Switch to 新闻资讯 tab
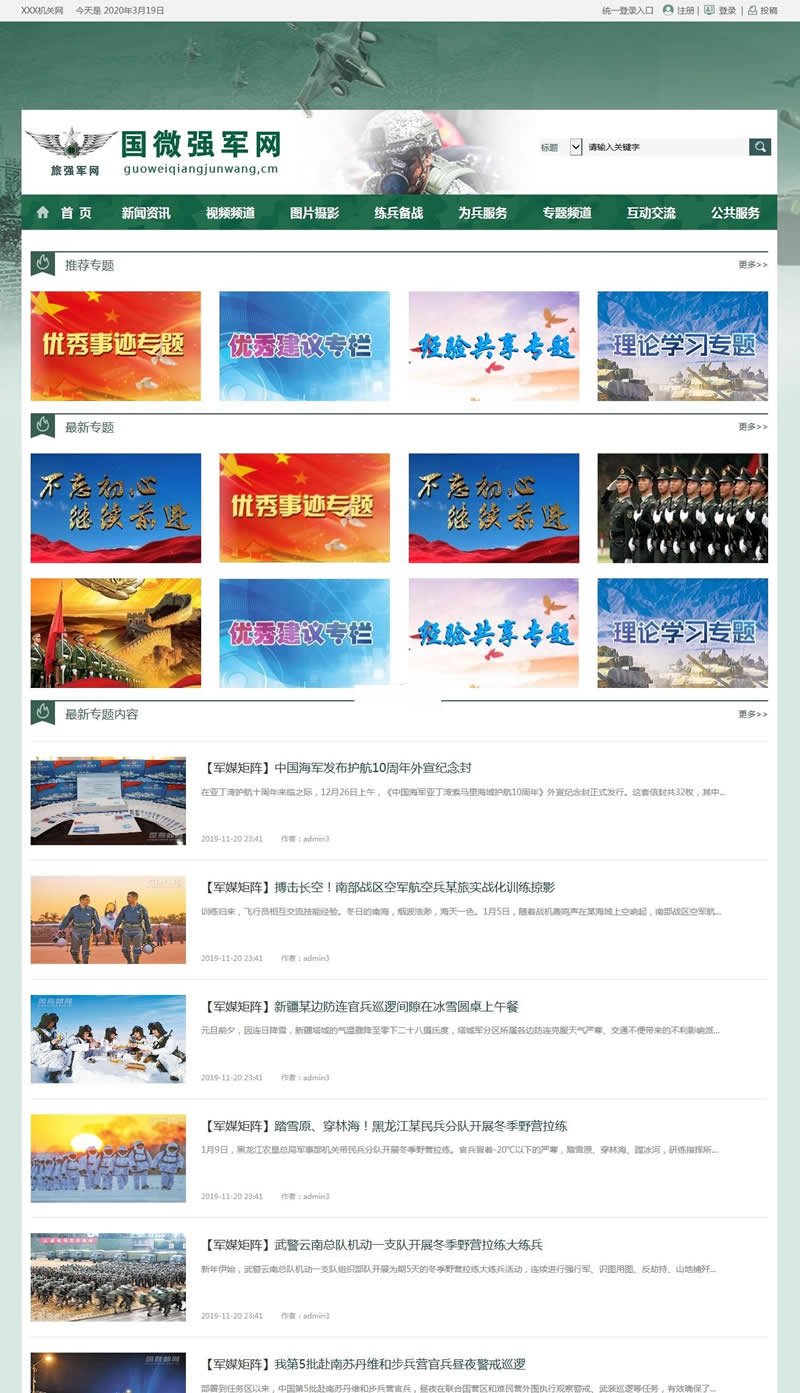Image resolution: width=800 pixels, height=1393 pixels. click(146, 213)
